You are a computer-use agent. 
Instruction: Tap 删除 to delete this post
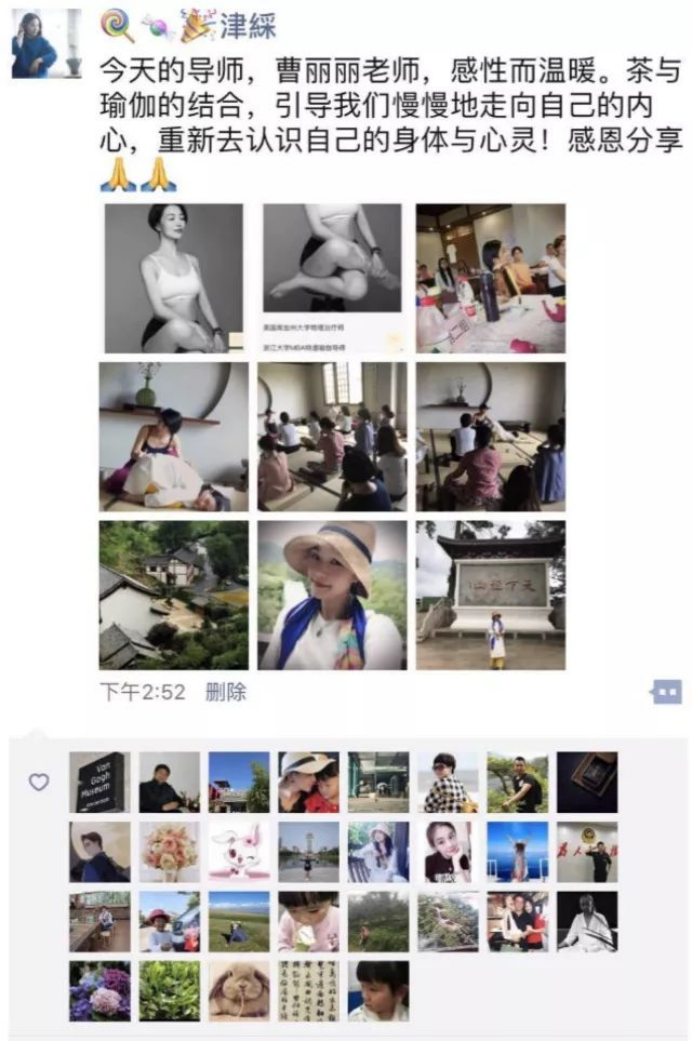[x=225, y=692]
